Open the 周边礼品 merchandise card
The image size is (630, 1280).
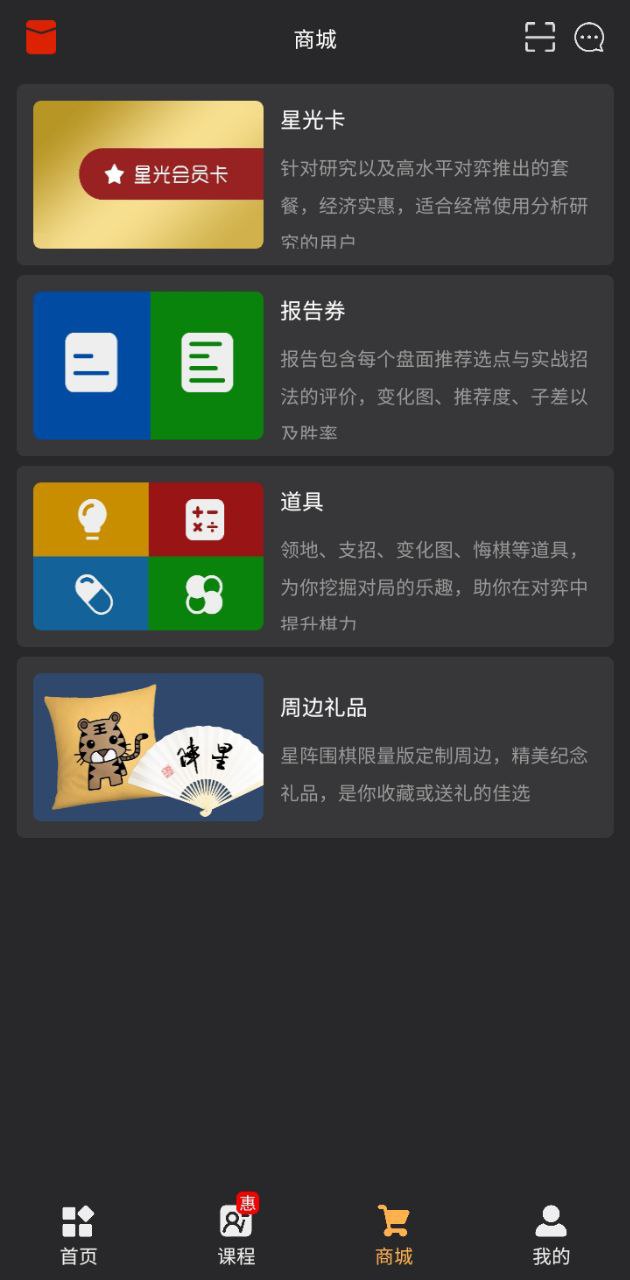(315, 747)
